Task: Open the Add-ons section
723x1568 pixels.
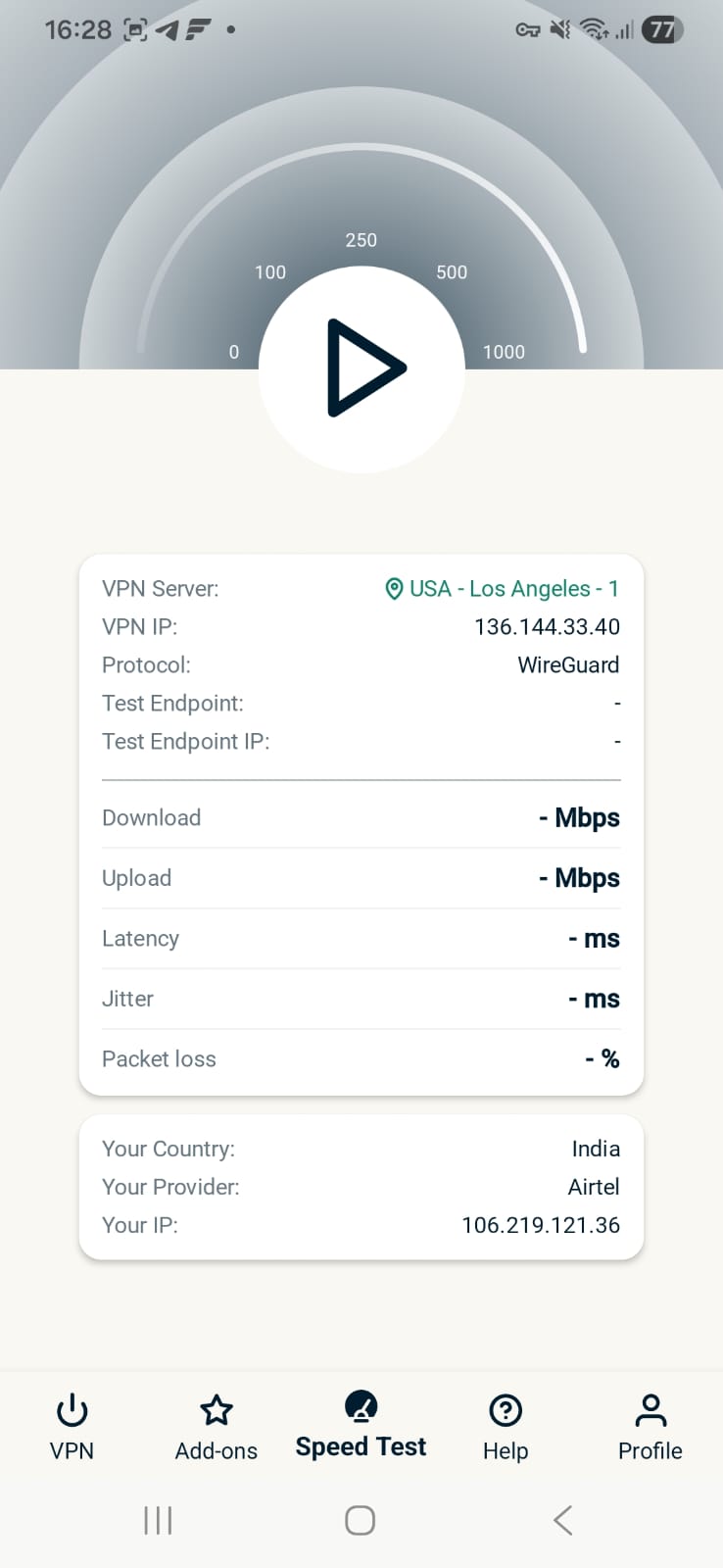Action: coord(216,1426)
